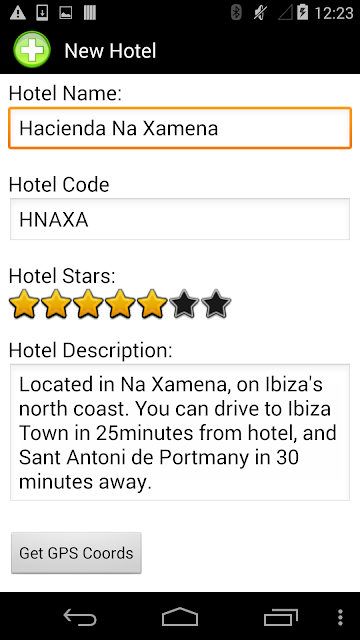Image resolution: width=360 pixels, height=640 pixels.
Task: Set rating to the seventh star
Action: coord(216,304)
